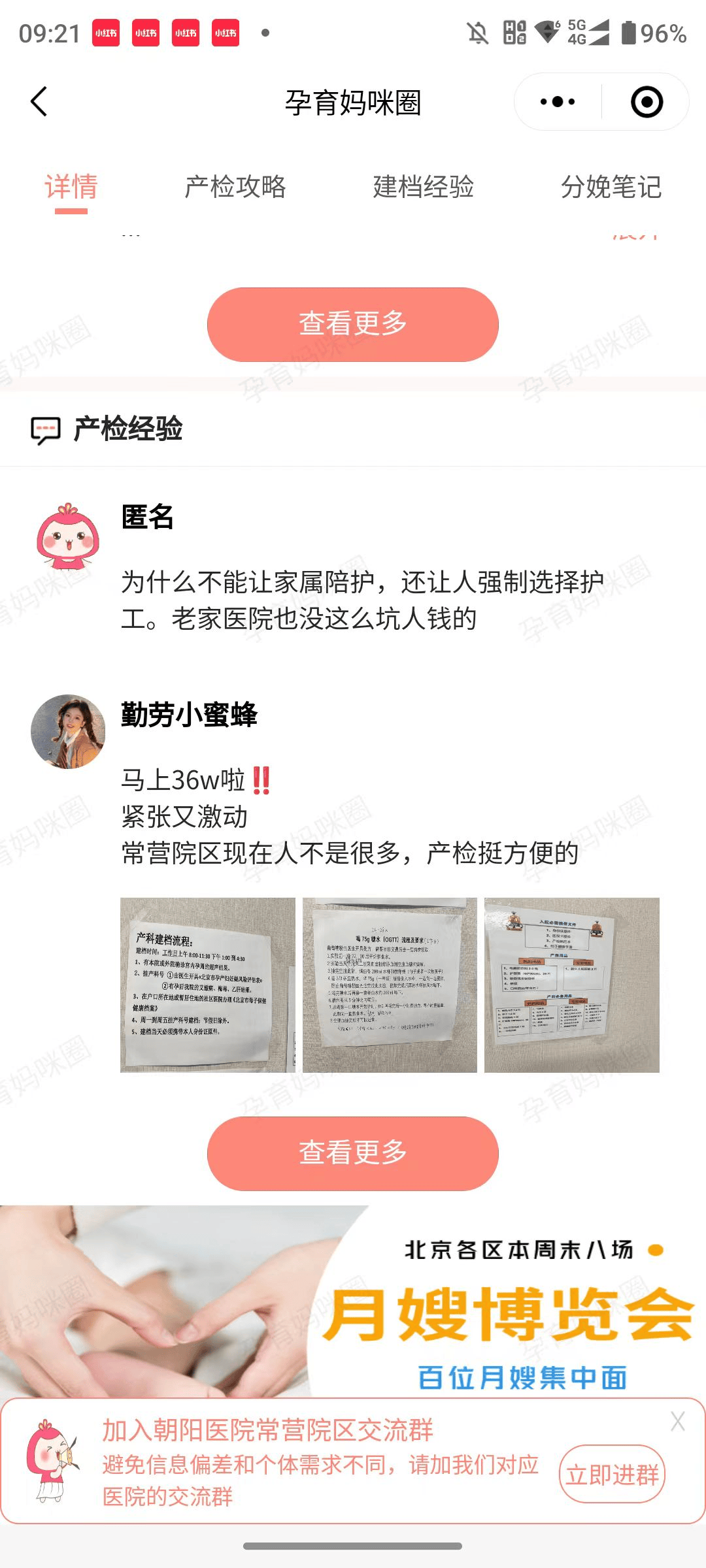Viewport: 706px width, 1568px height.
Task: Tap the upper 查看更多 button
Action: (x=353, y=324)
